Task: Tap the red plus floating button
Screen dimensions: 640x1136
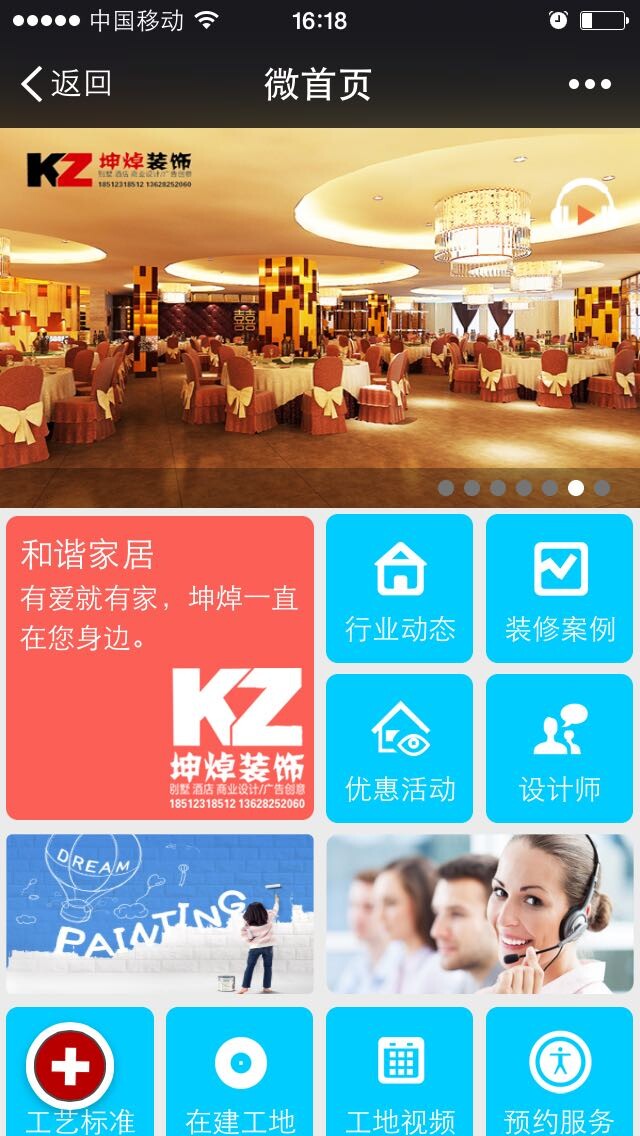Action: pos(70,1066)
